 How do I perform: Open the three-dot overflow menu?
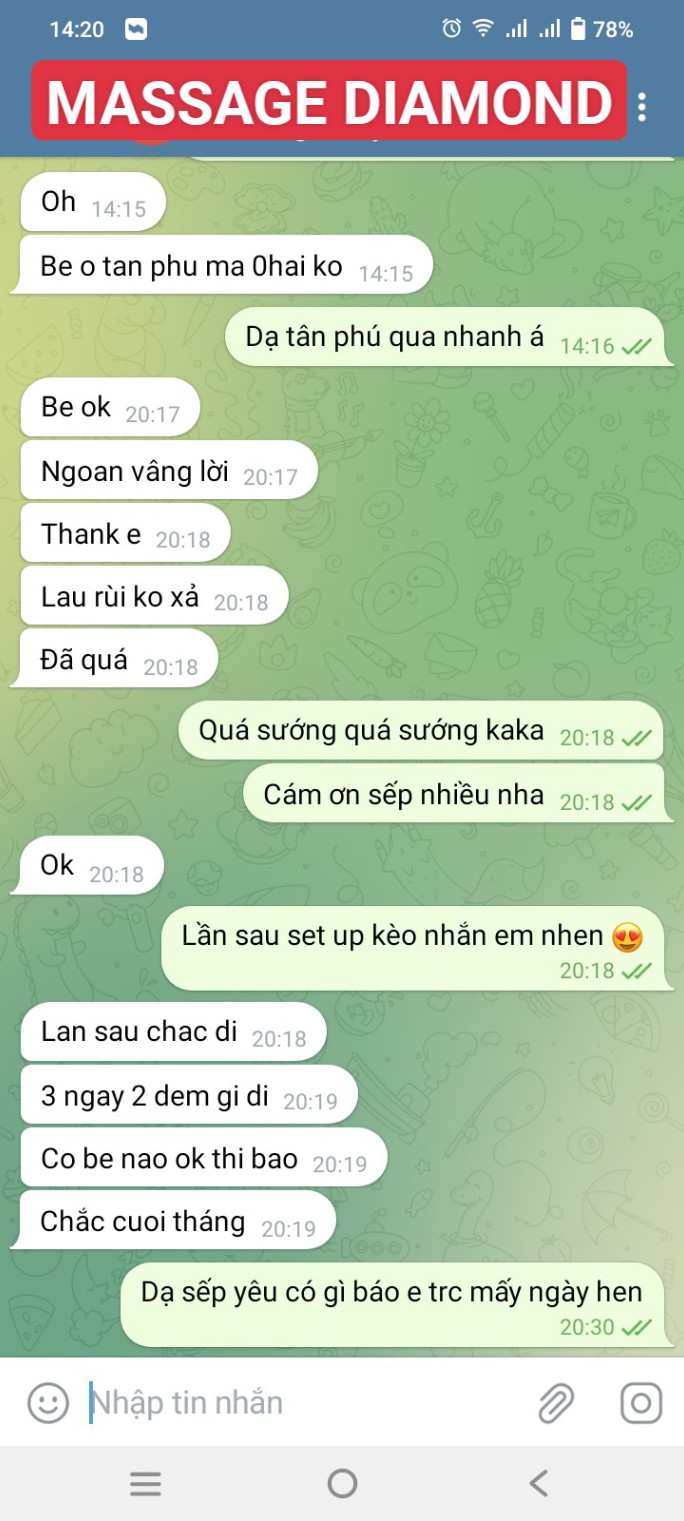click(x=642, y=106)
